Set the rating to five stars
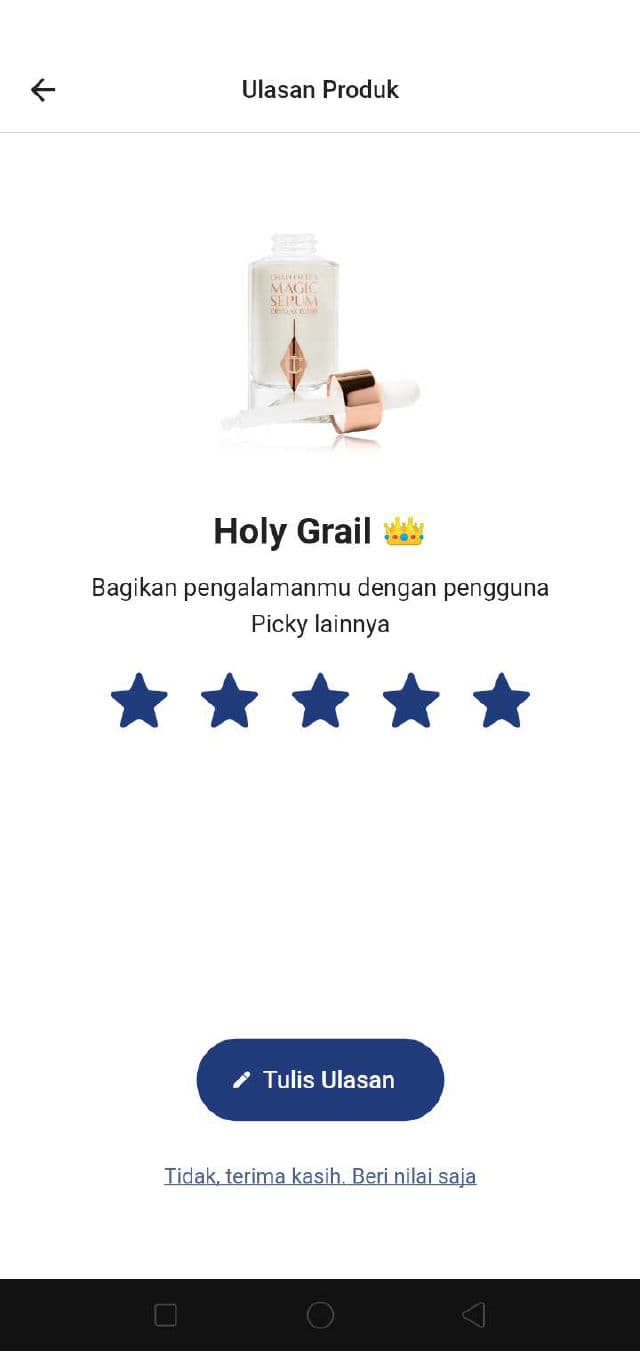Image resolution: width=640 pixels, height=1351 pixels. (x=501, y=700)
